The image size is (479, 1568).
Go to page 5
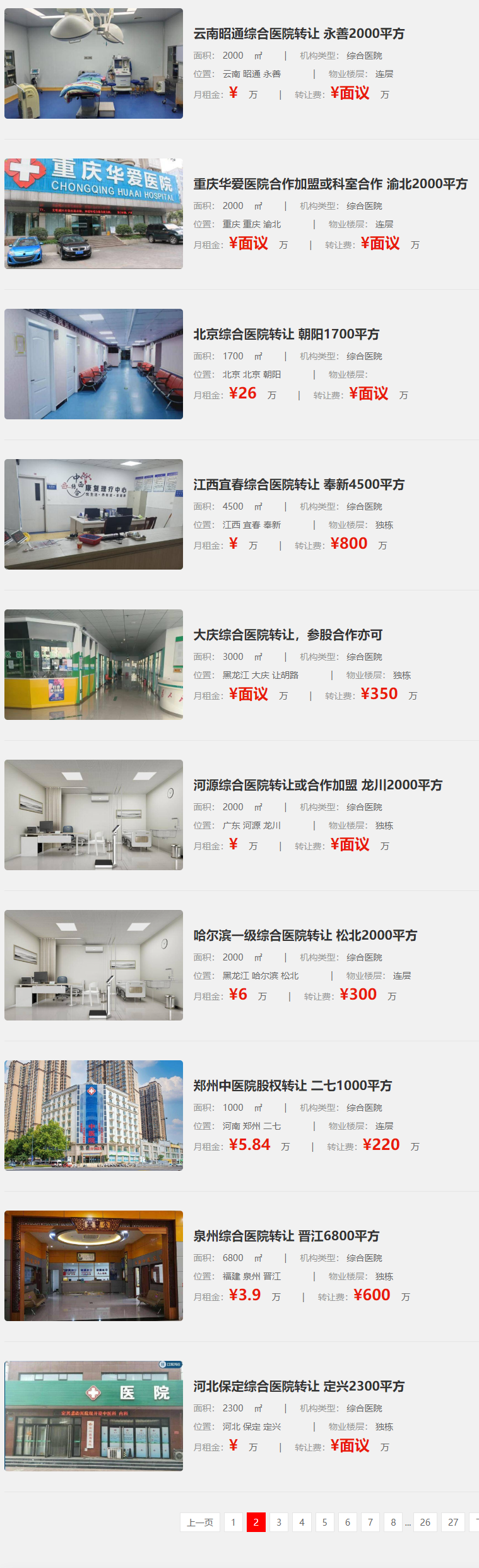pyautogui.click(x=324, y=1523)
